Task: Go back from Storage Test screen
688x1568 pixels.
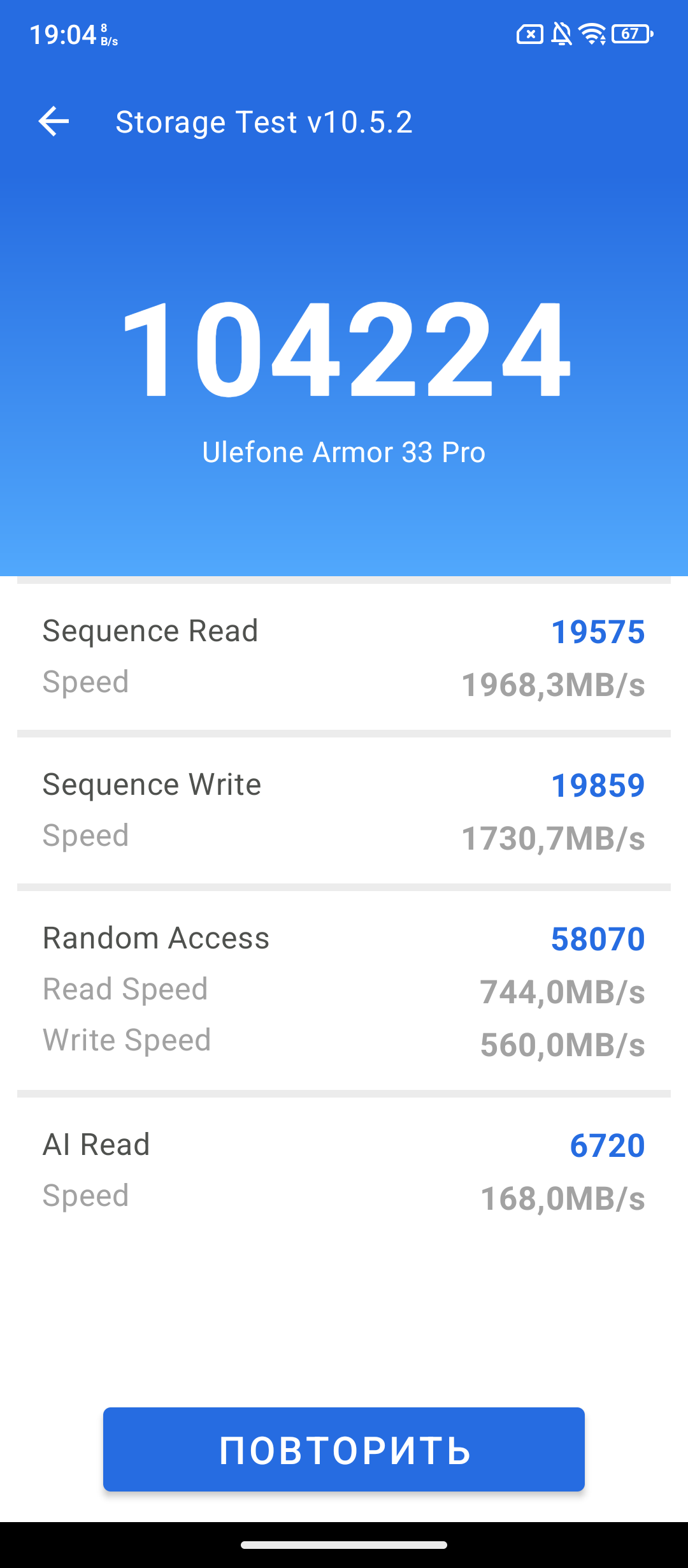Action: pos(54,122)
